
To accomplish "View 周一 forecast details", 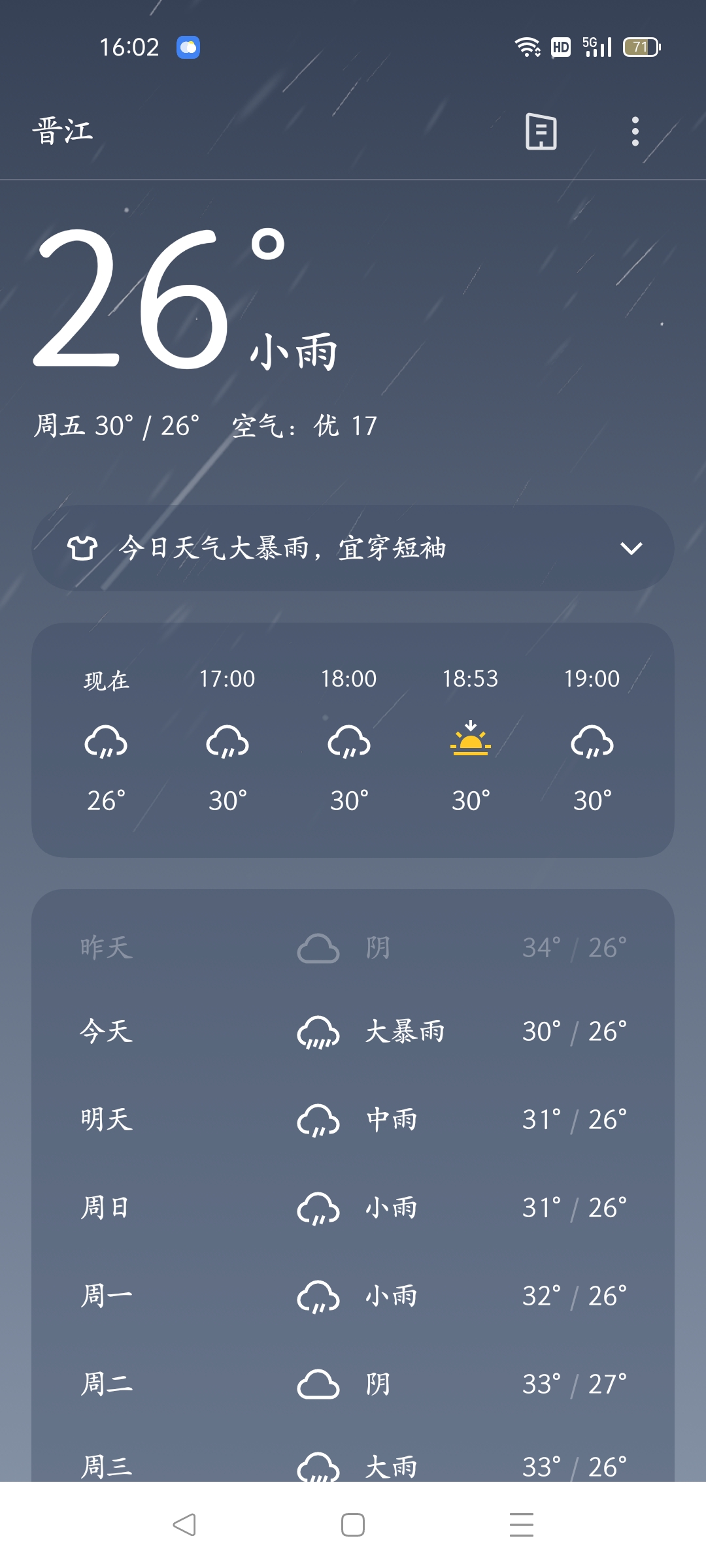I will pyautogui.click(x=353, y=1296).
